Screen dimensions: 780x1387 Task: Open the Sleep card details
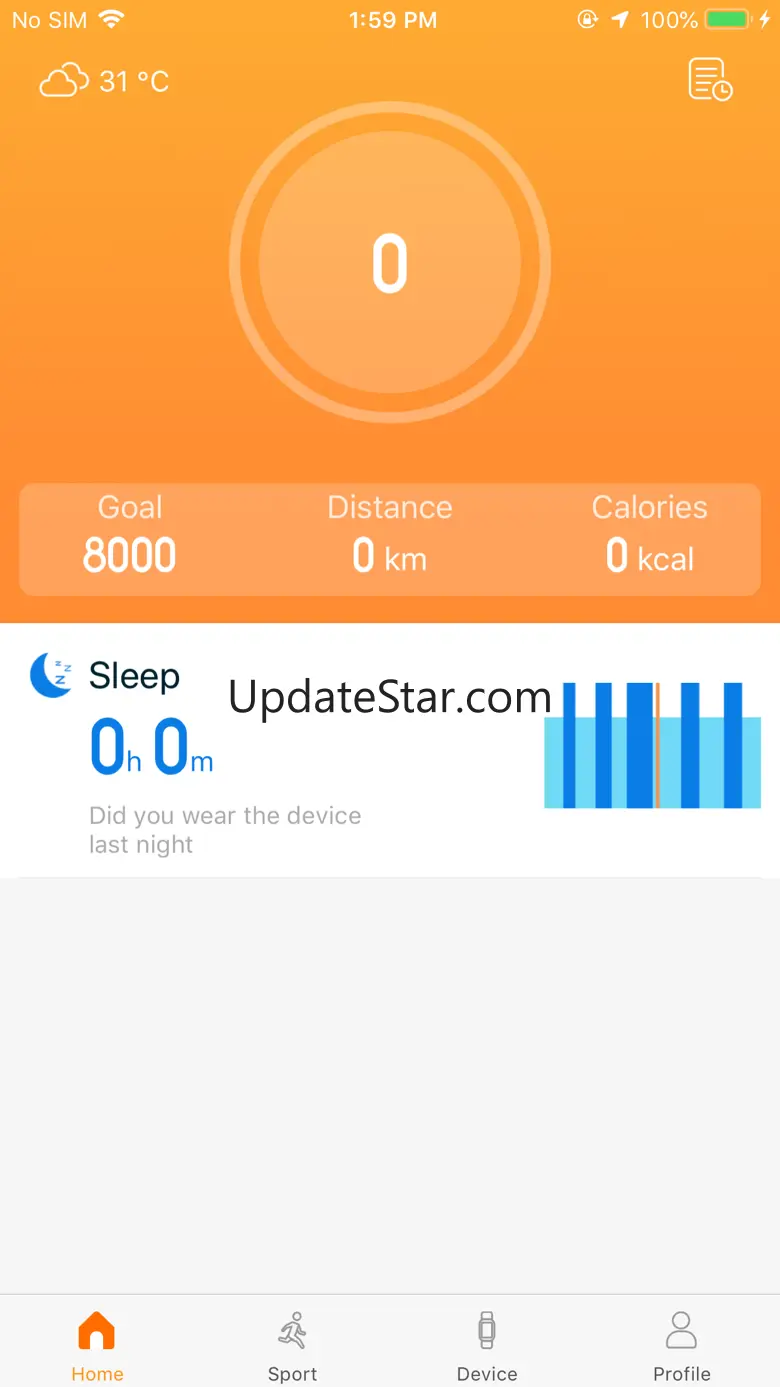pos(390,751)
